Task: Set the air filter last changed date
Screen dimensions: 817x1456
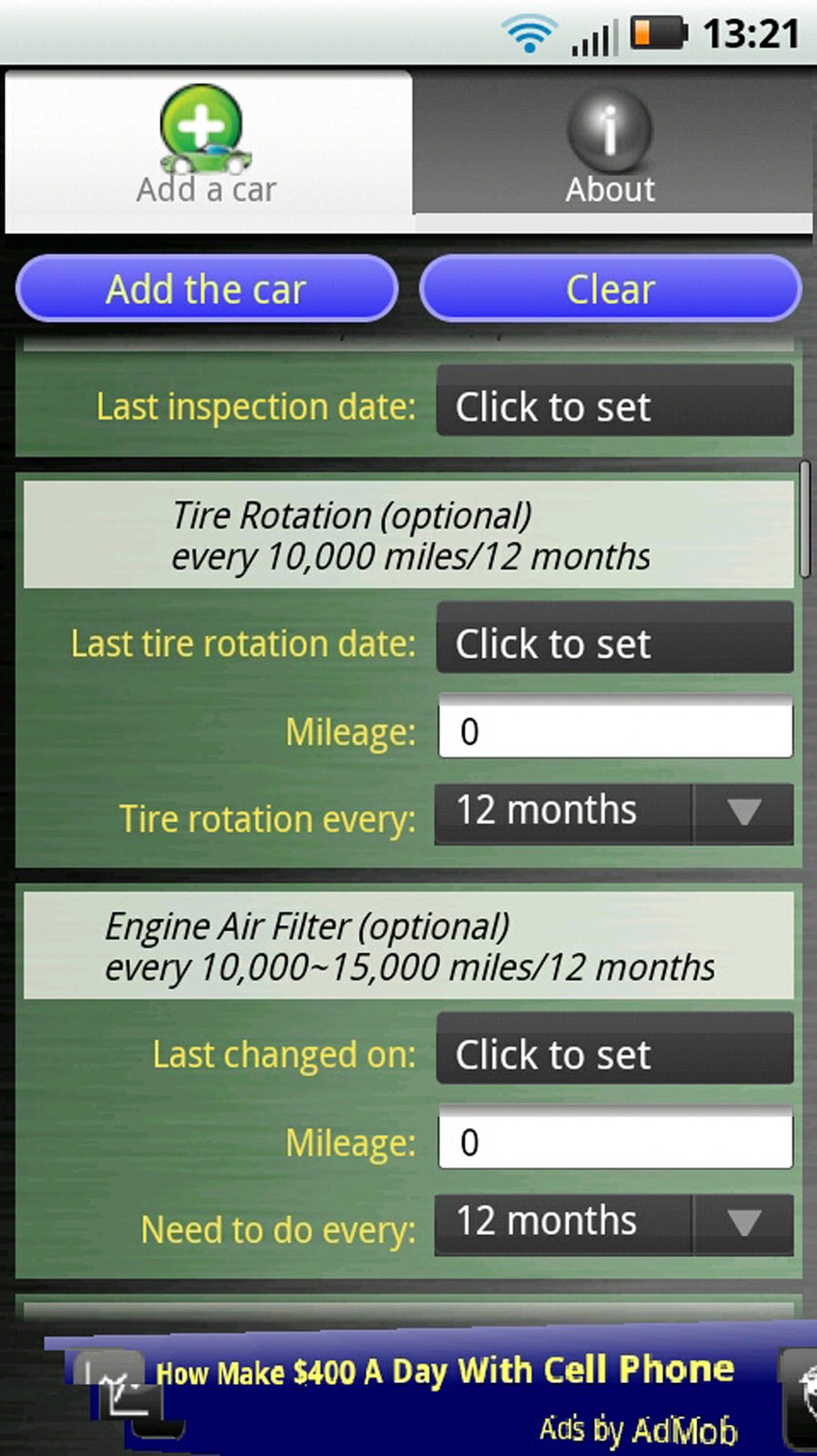Action: click(x=614, y=1052)
